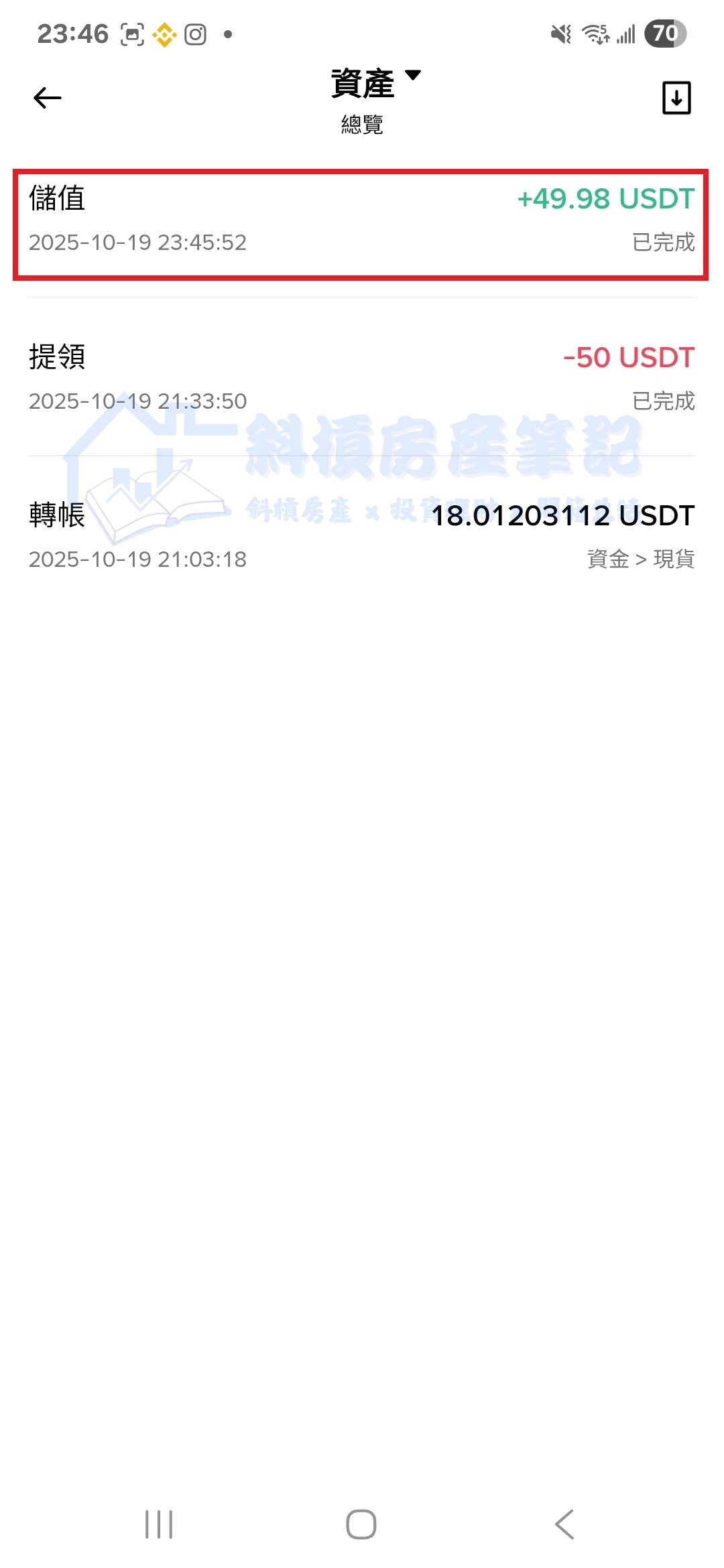This screenshot has width=724, height=1568.
Task: Download the transaction history
Action: pos(676,98)
